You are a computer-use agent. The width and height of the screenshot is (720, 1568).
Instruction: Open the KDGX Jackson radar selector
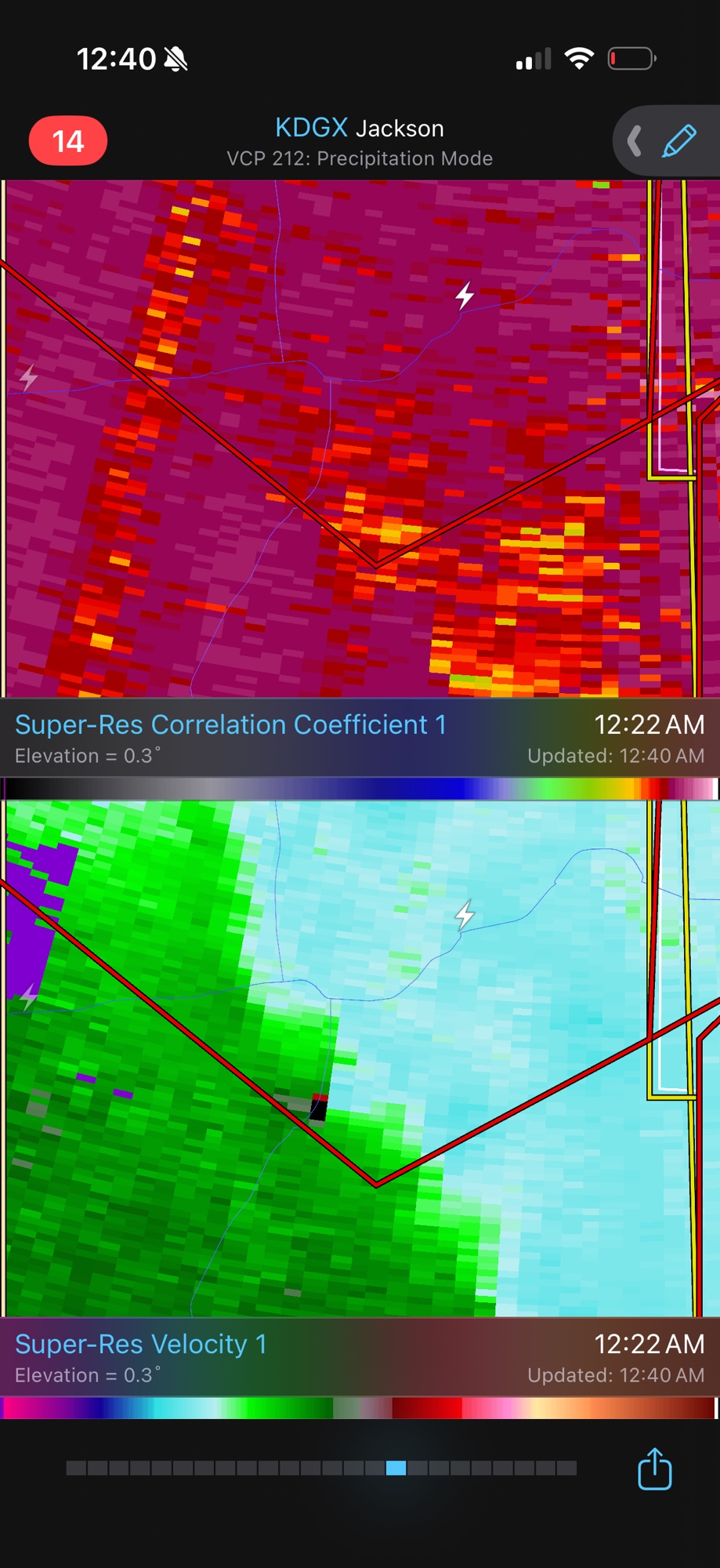tap(359, 128)
